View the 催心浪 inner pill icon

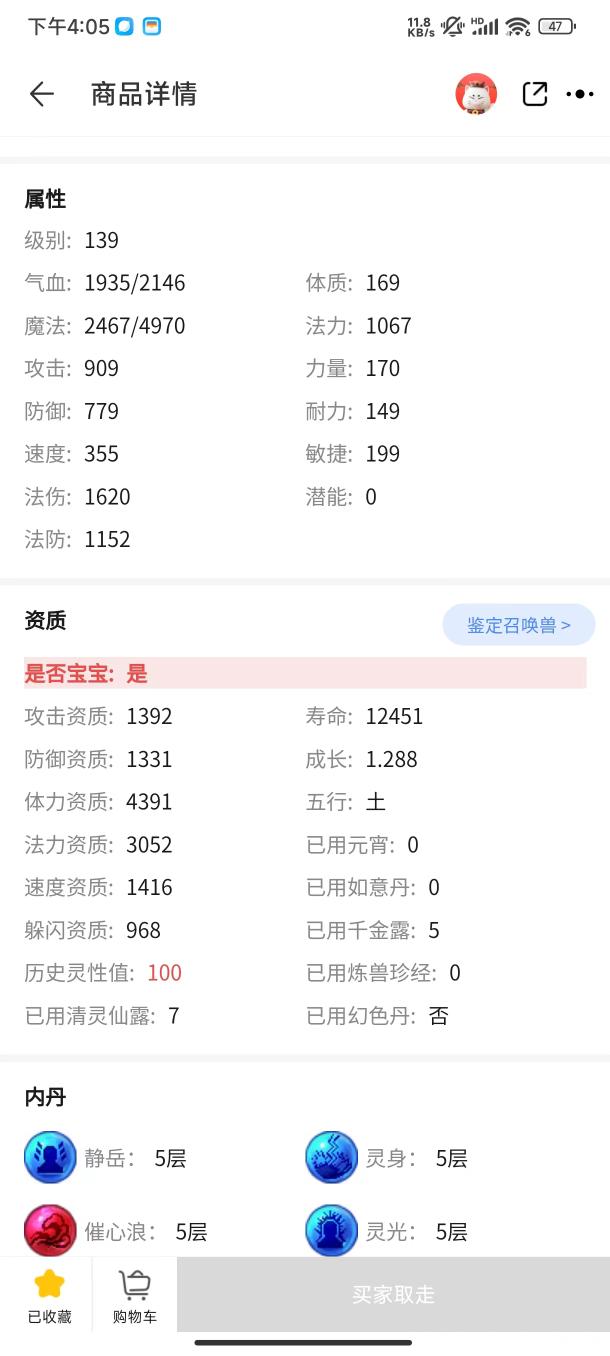tap(50, 1231)
